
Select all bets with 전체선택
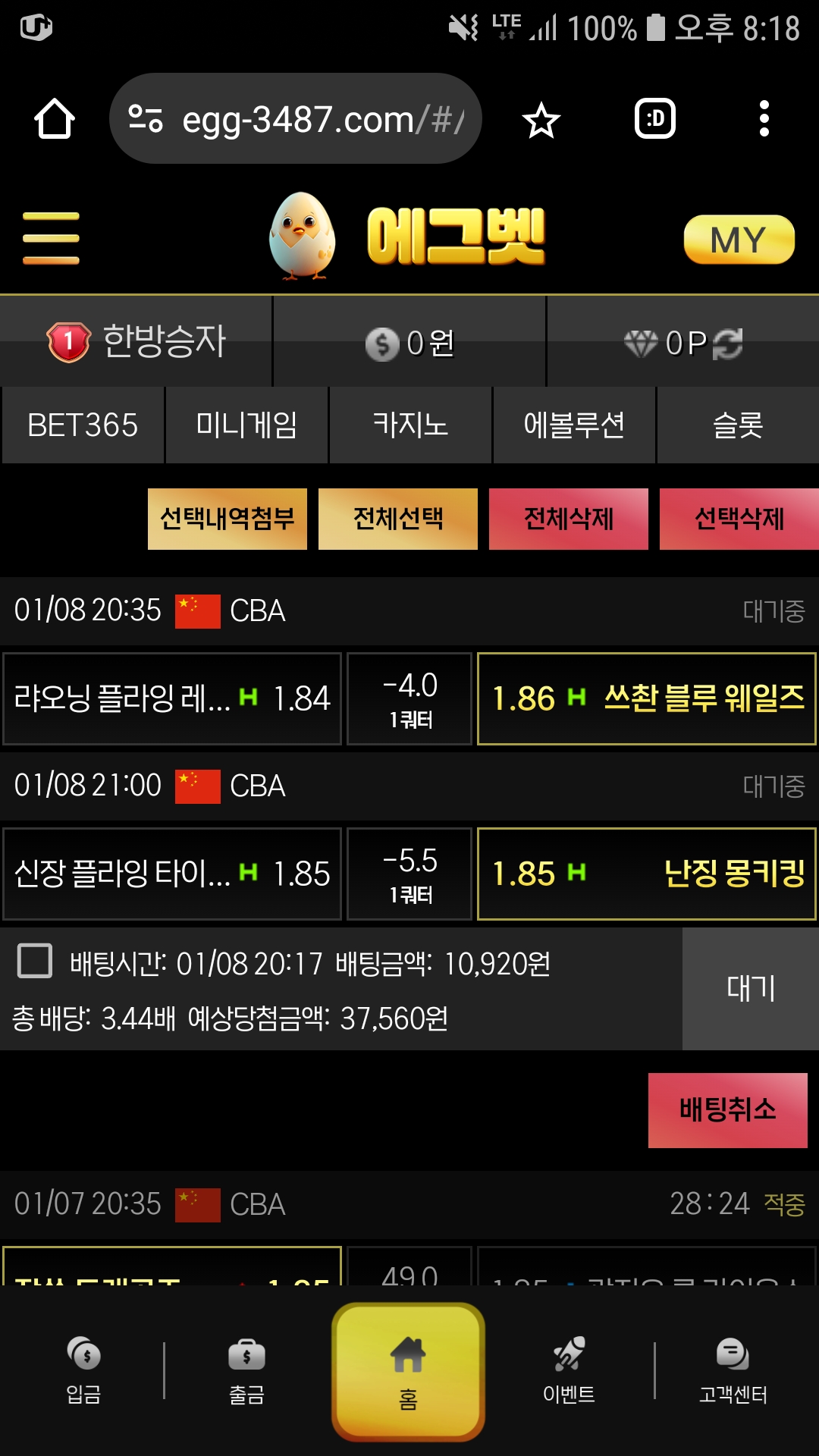click(398, 519)
